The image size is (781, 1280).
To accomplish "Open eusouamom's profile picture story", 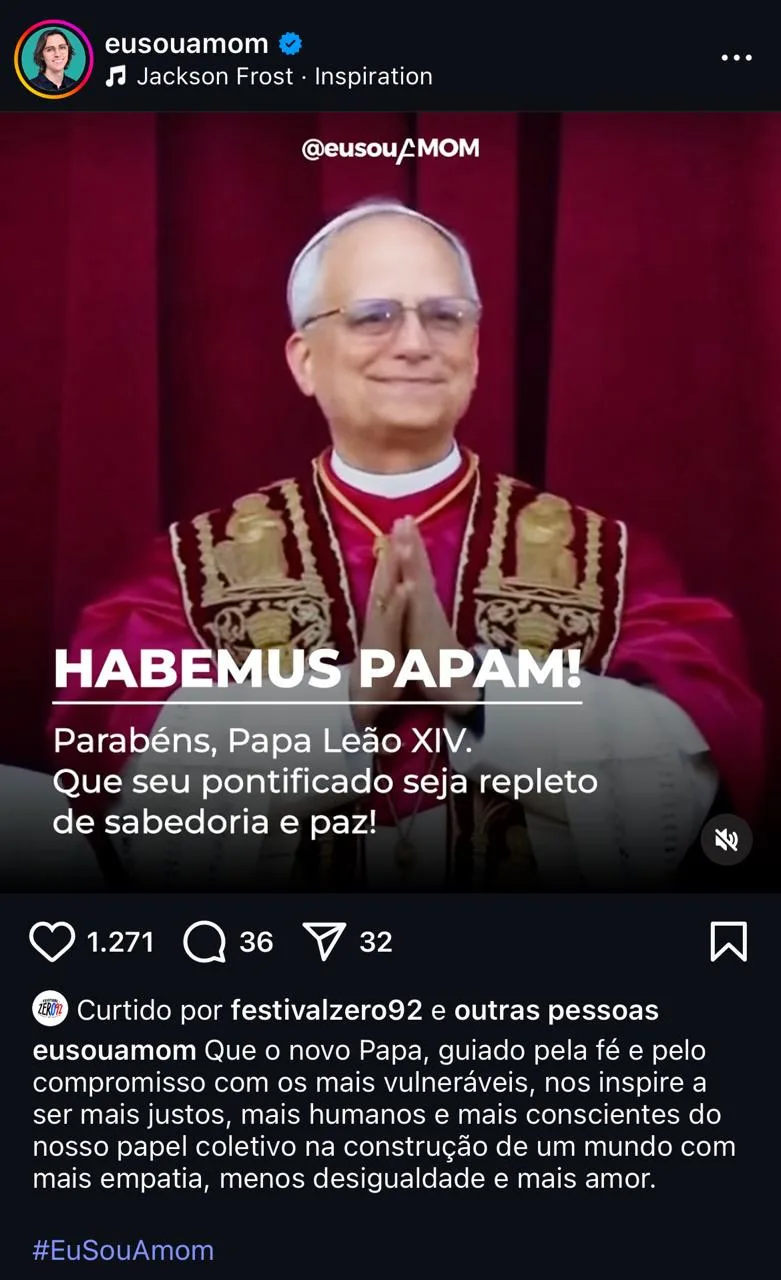I will (x=54, y=59).
